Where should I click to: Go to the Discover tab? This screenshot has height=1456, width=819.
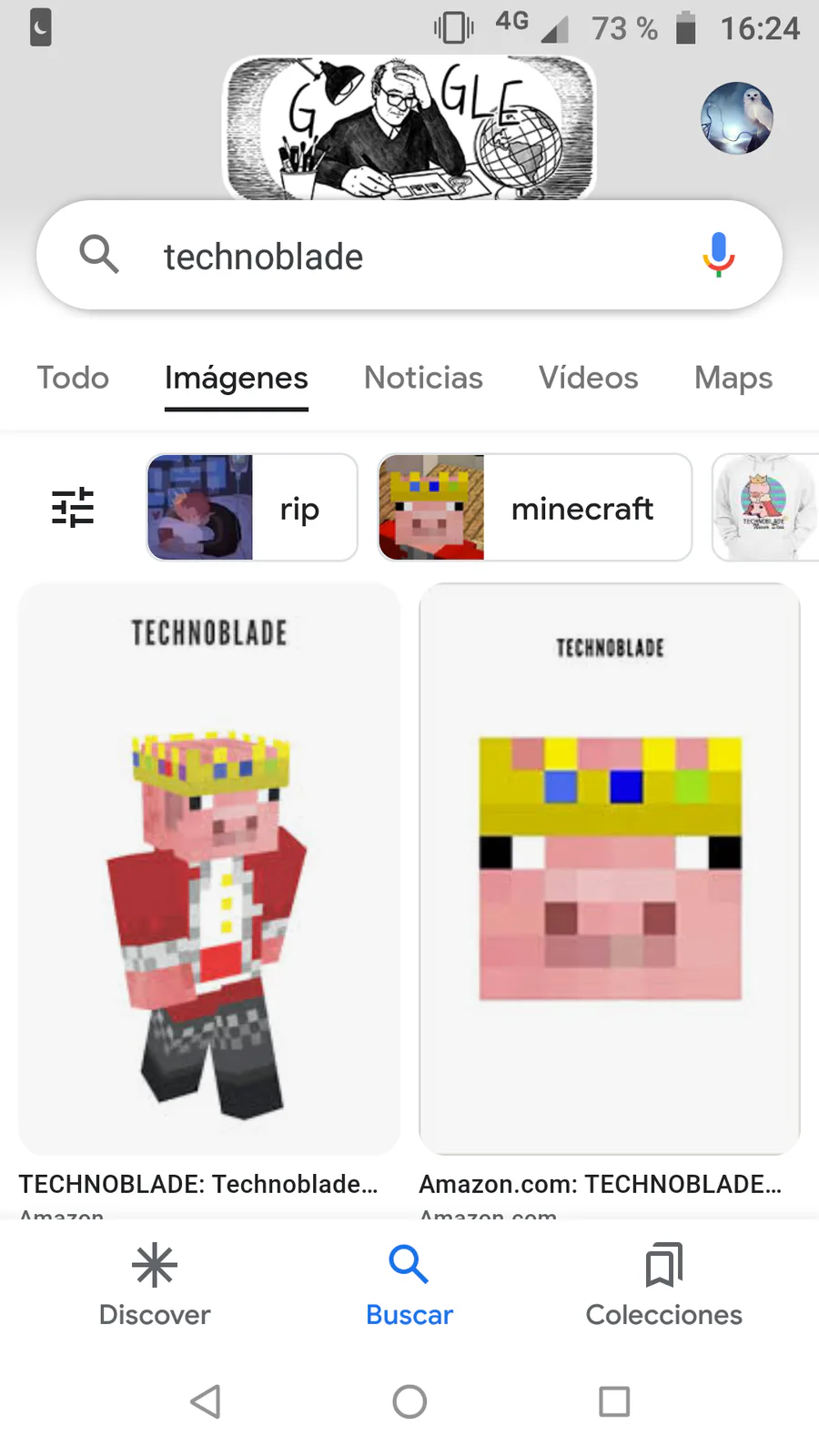click(x=155, y=1285)
